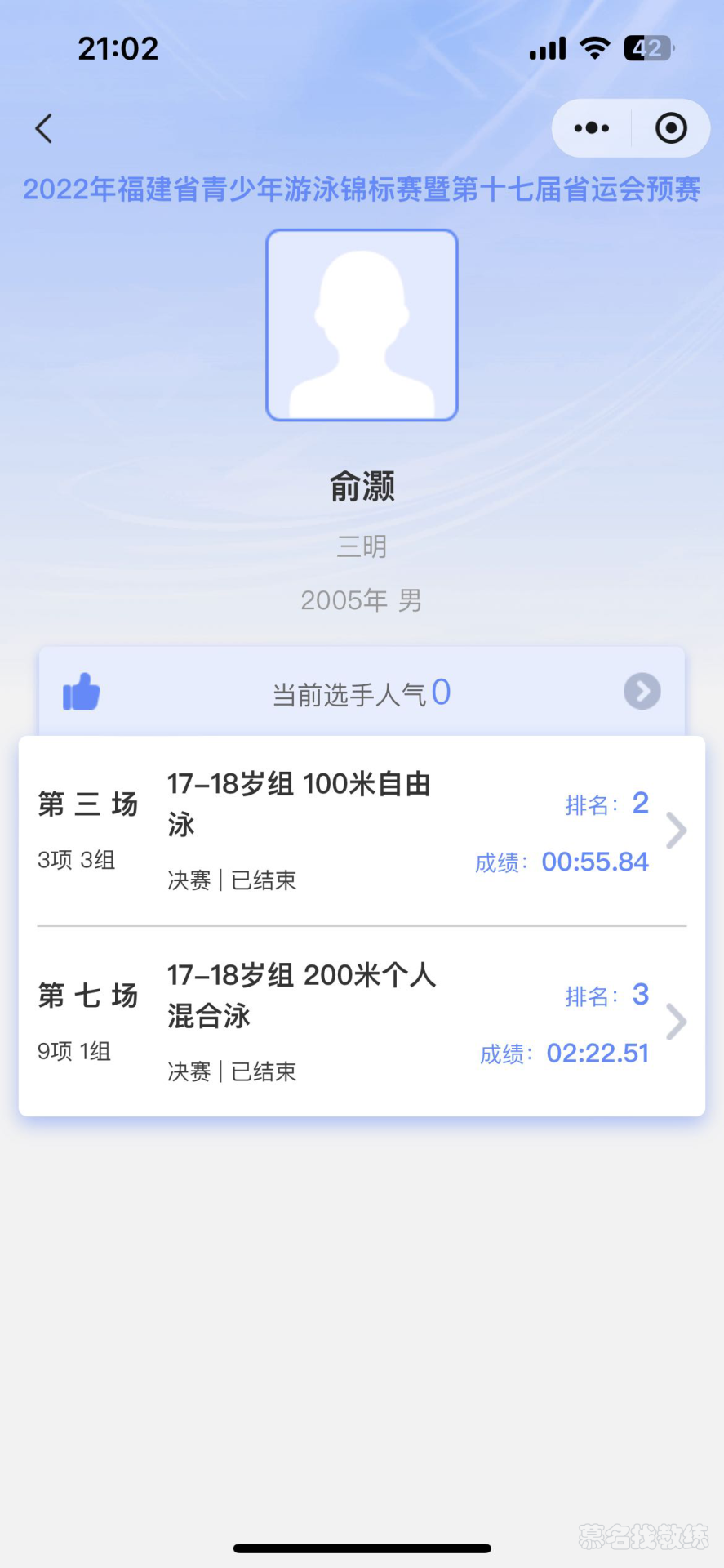Open the 100米自由泳 result row
The height and width of the screenshot is (1568, 724).
362,831
